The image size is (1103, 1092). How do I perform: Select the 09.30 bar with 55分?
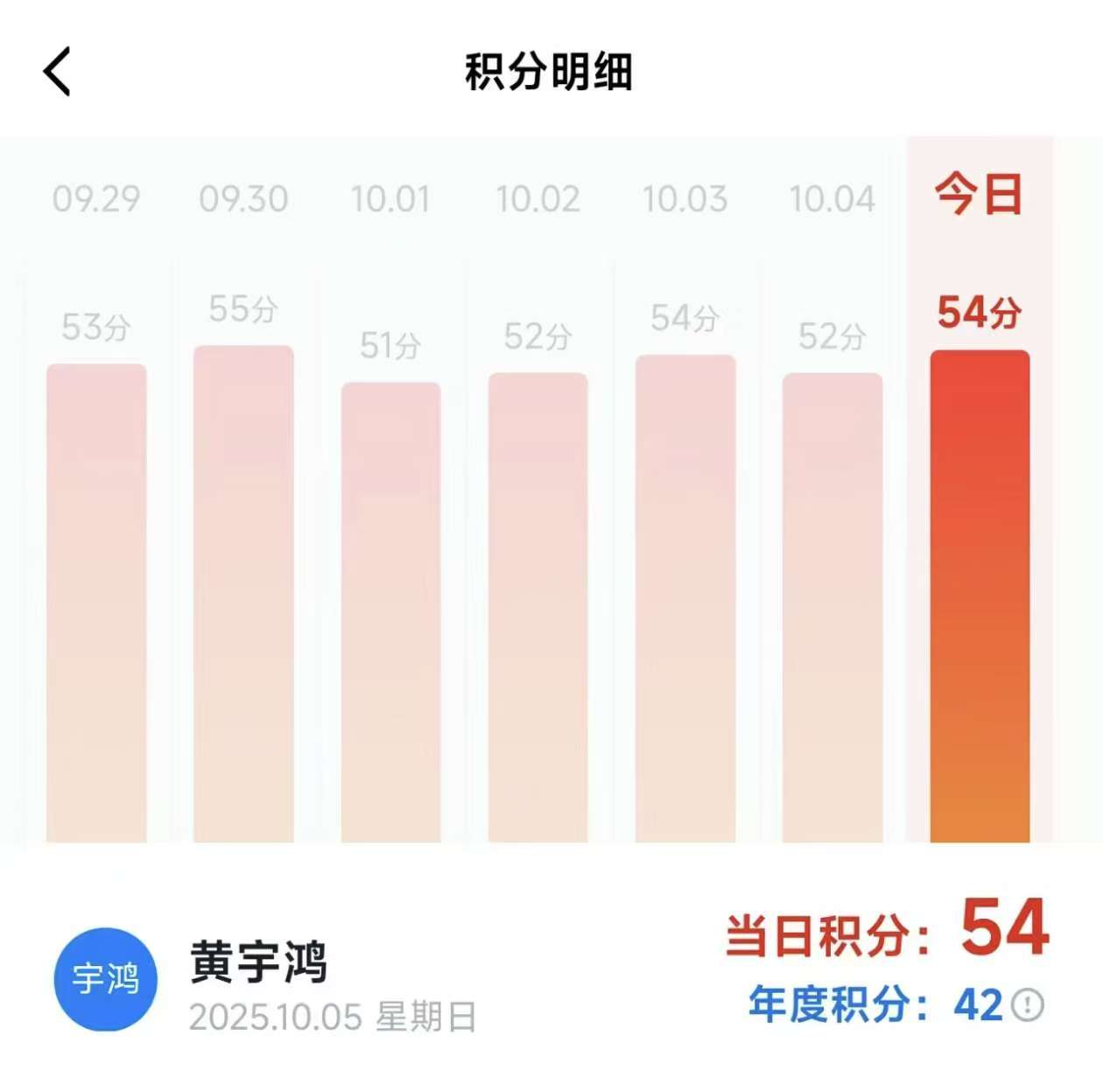(x=243, y=594)
